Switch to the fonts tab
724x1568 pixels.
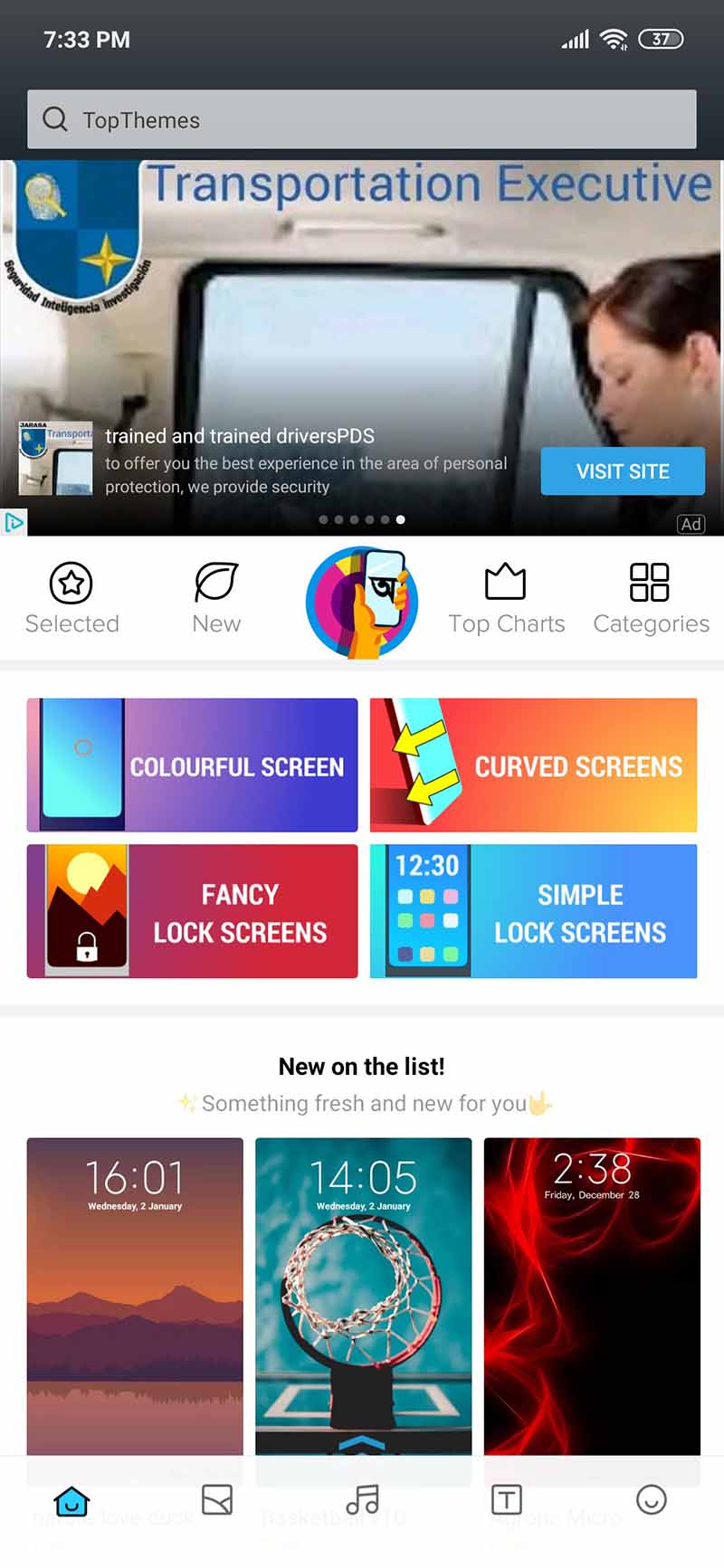[x=506, y=1500]
